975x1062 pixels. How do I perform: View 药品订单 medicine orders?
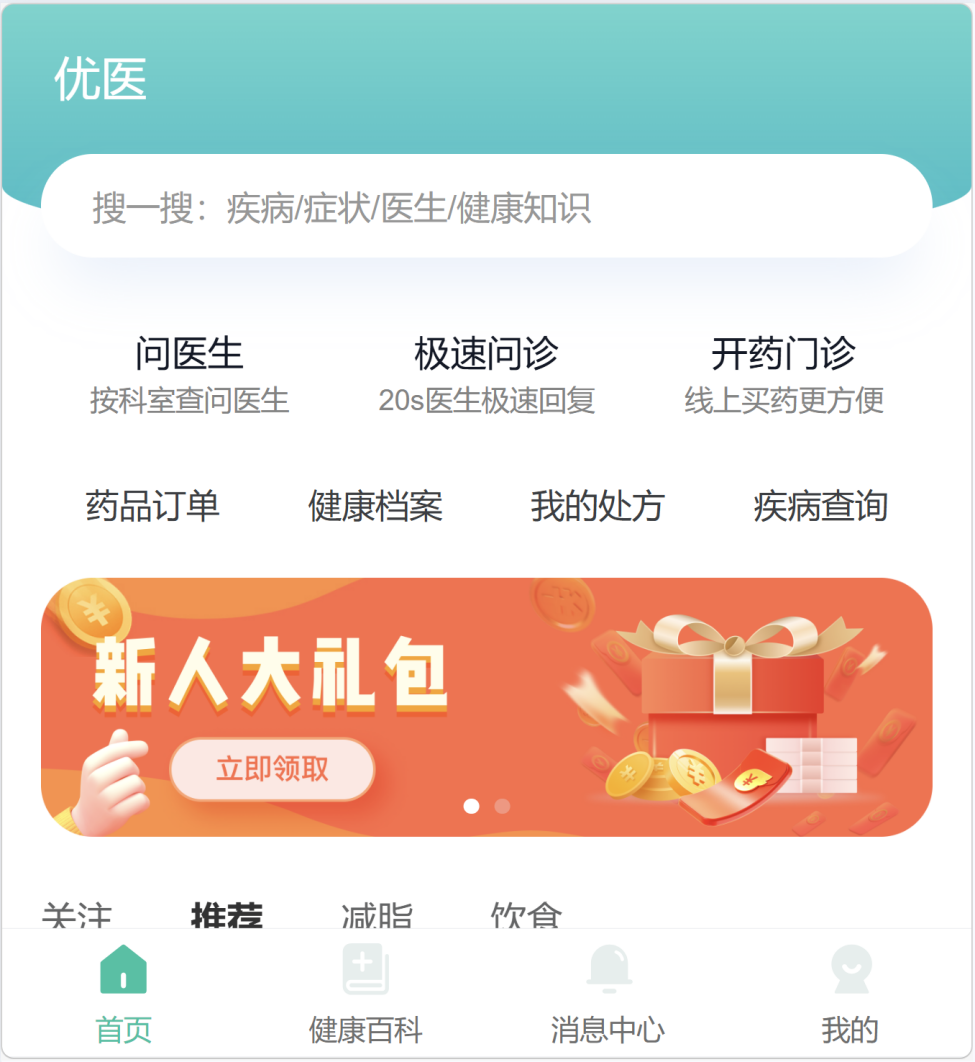point(152,506)
